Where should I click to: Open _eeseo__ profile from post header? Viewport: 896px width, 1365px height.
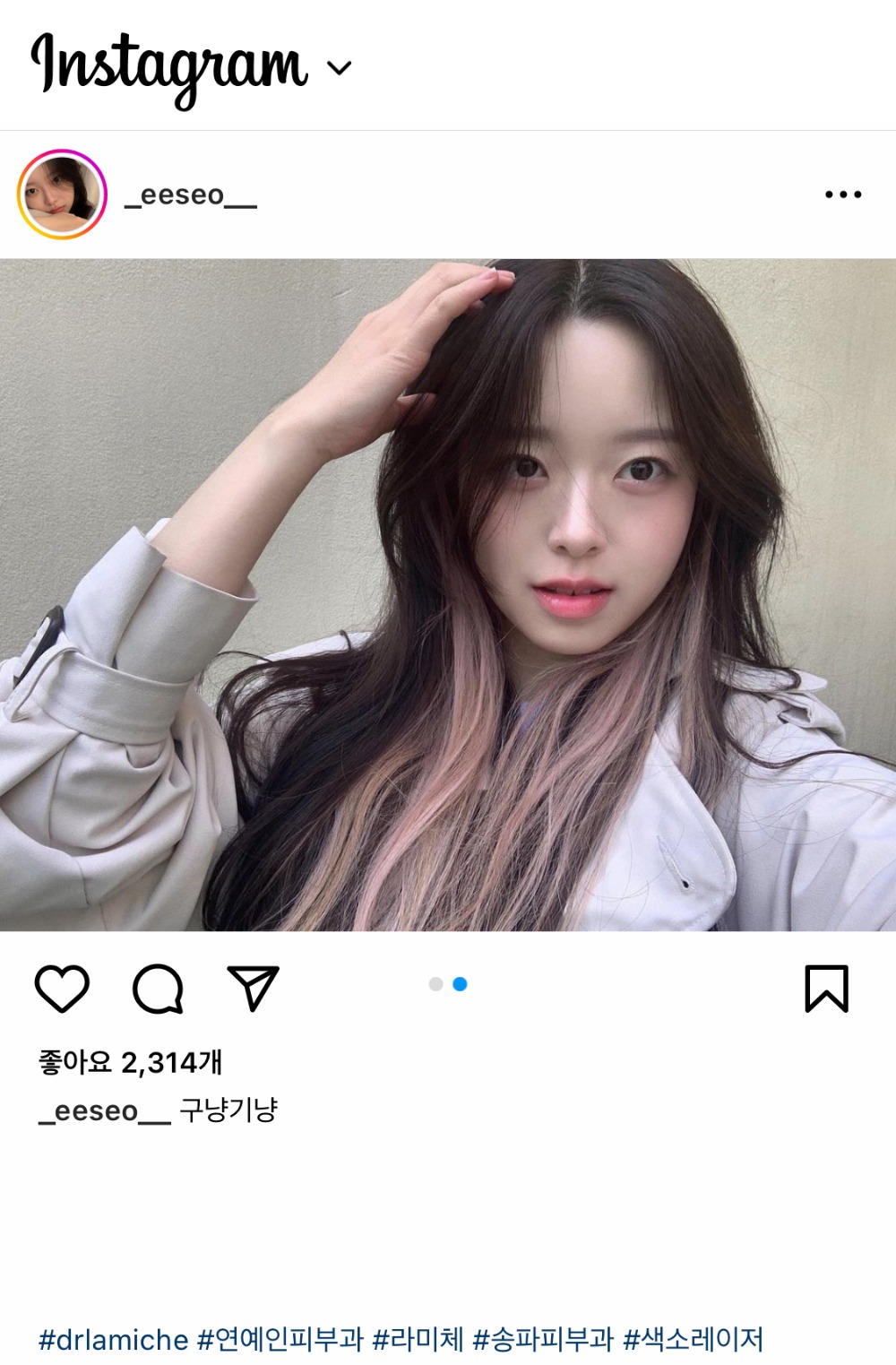190,194
